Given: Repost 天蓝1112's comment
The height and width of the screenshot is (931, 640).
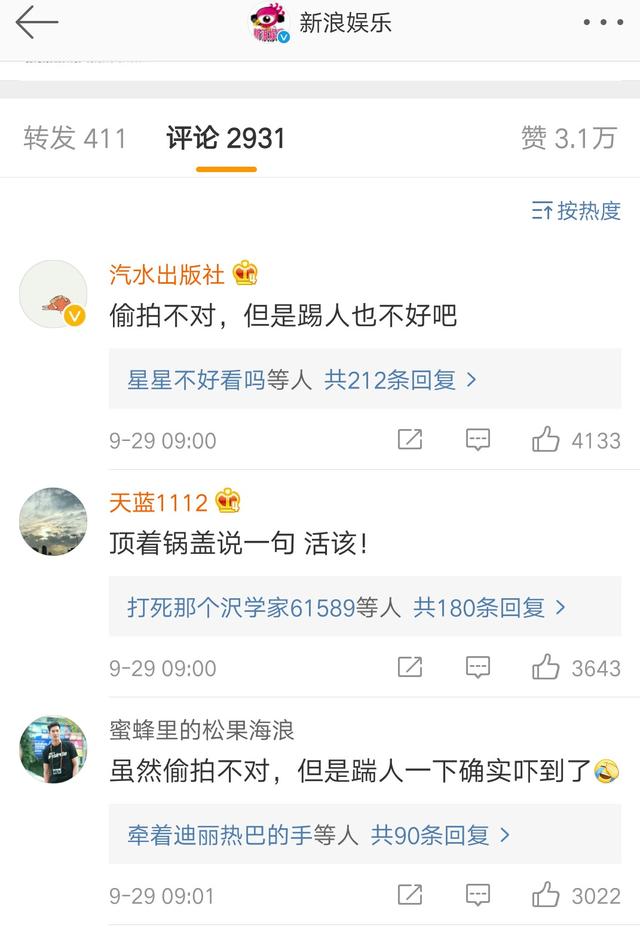Looking at the screenshot, I should point(410,668).
